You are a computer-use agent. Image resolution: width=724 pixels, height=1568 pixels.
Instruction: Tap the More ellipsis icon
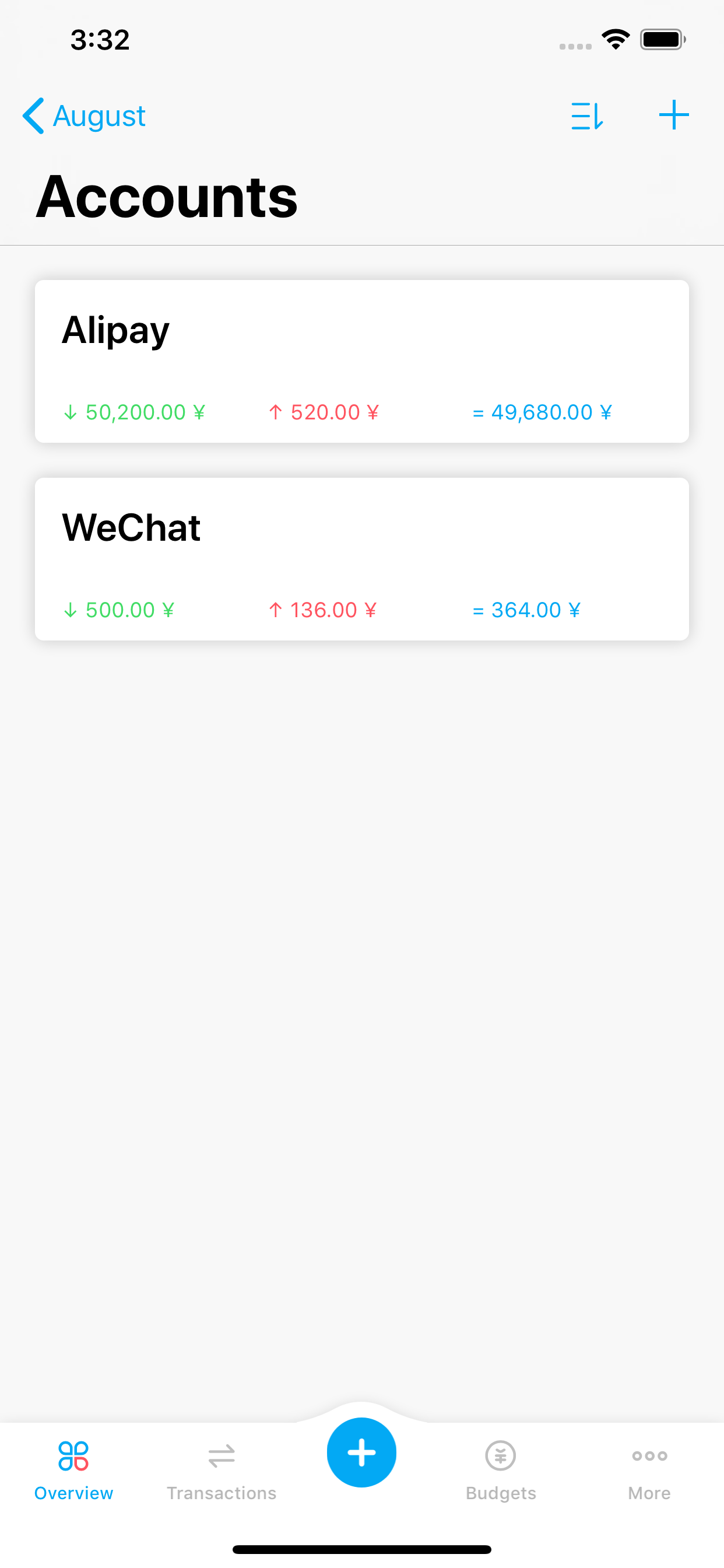click(649, 1456)
